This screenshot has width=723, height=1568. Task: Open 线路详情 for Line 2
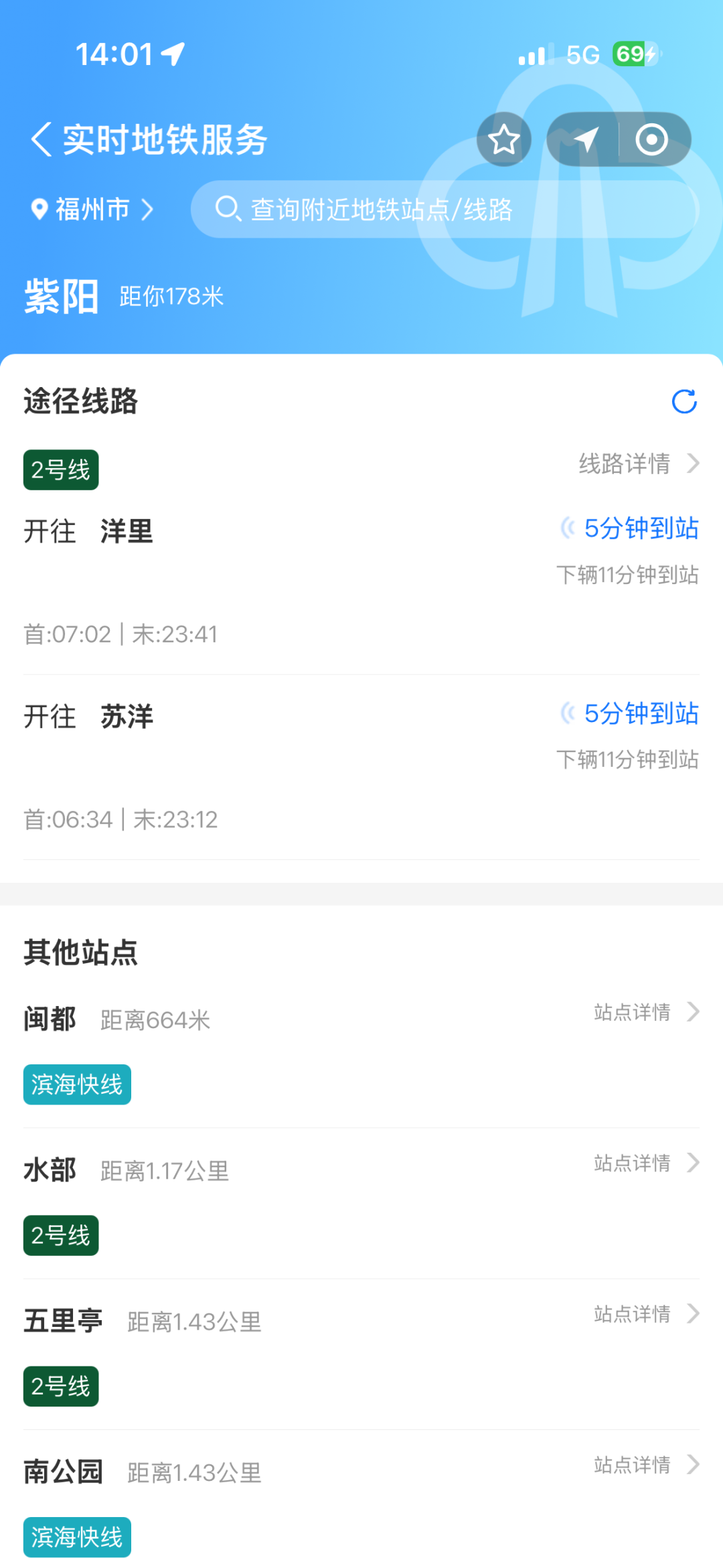click(x=638, y=464)
